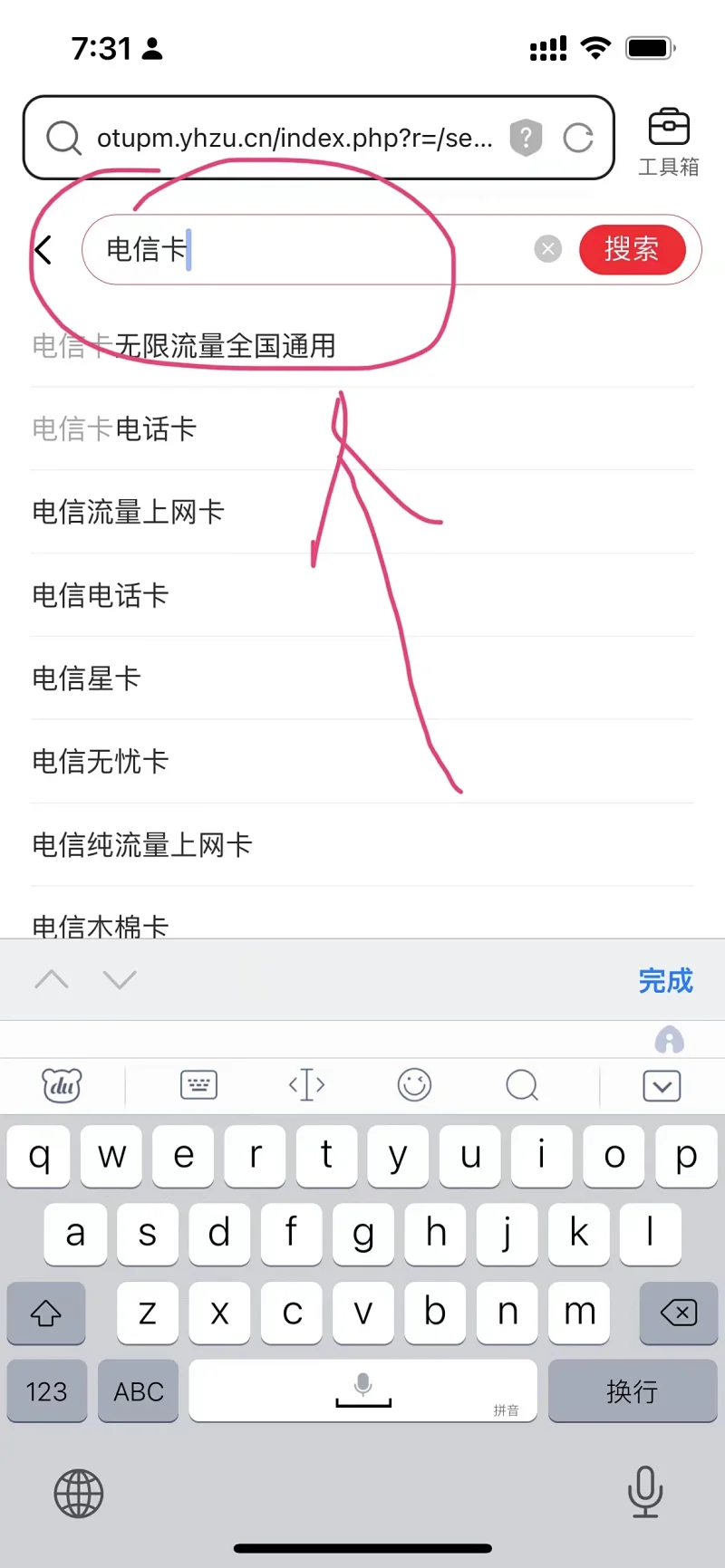Tap 完成 to dismiss the keyboard
Screen dimensions: 725x1568
[665, 980]
